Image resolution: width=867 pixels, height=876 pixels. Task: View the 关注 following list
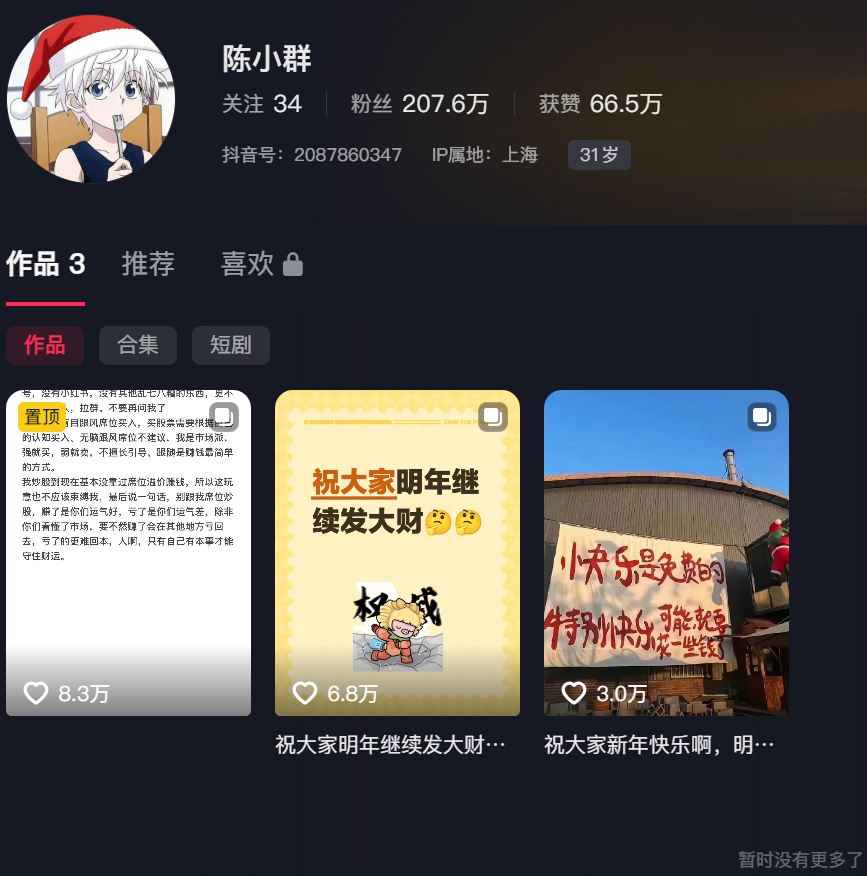point(262,104)
